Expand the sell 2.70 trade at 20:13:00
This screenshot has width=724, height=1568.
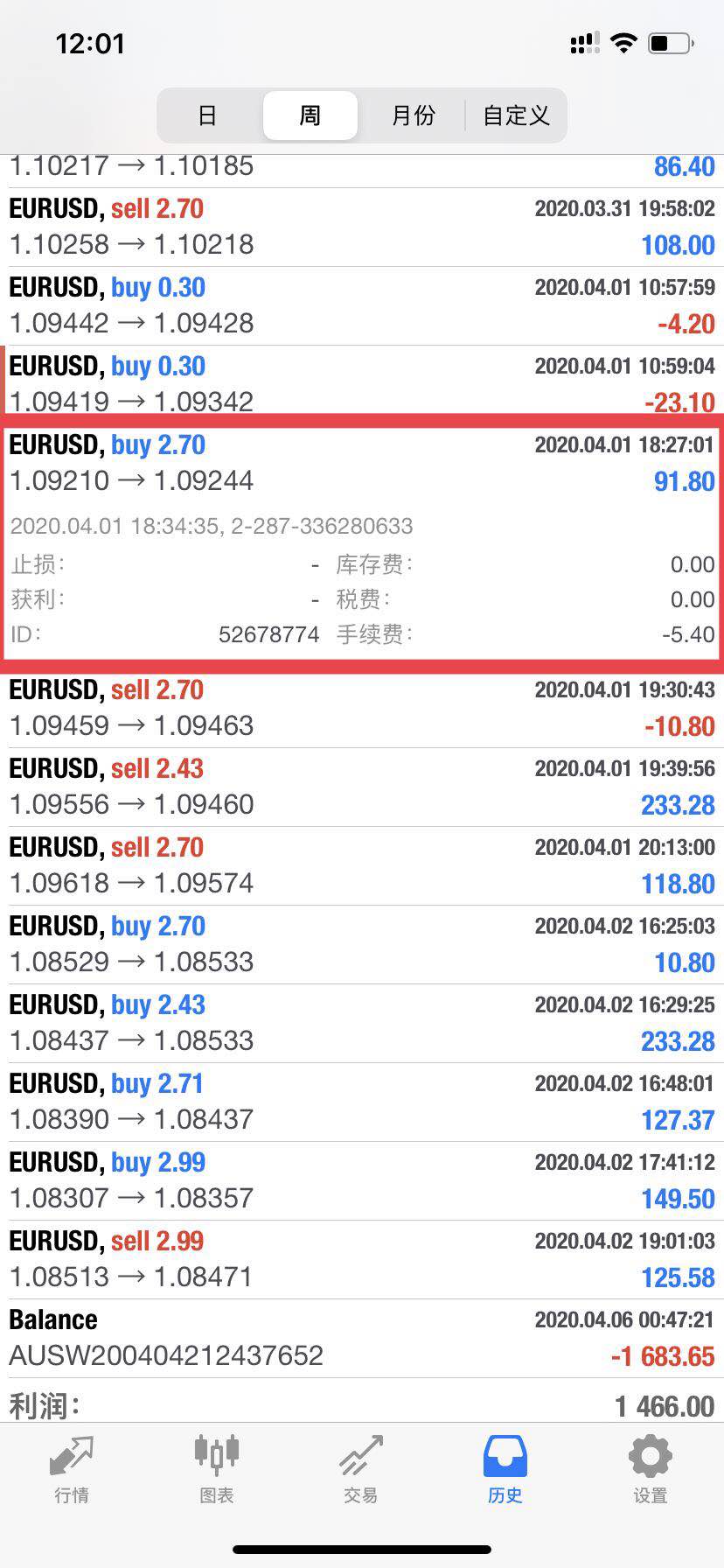[362, 865]
